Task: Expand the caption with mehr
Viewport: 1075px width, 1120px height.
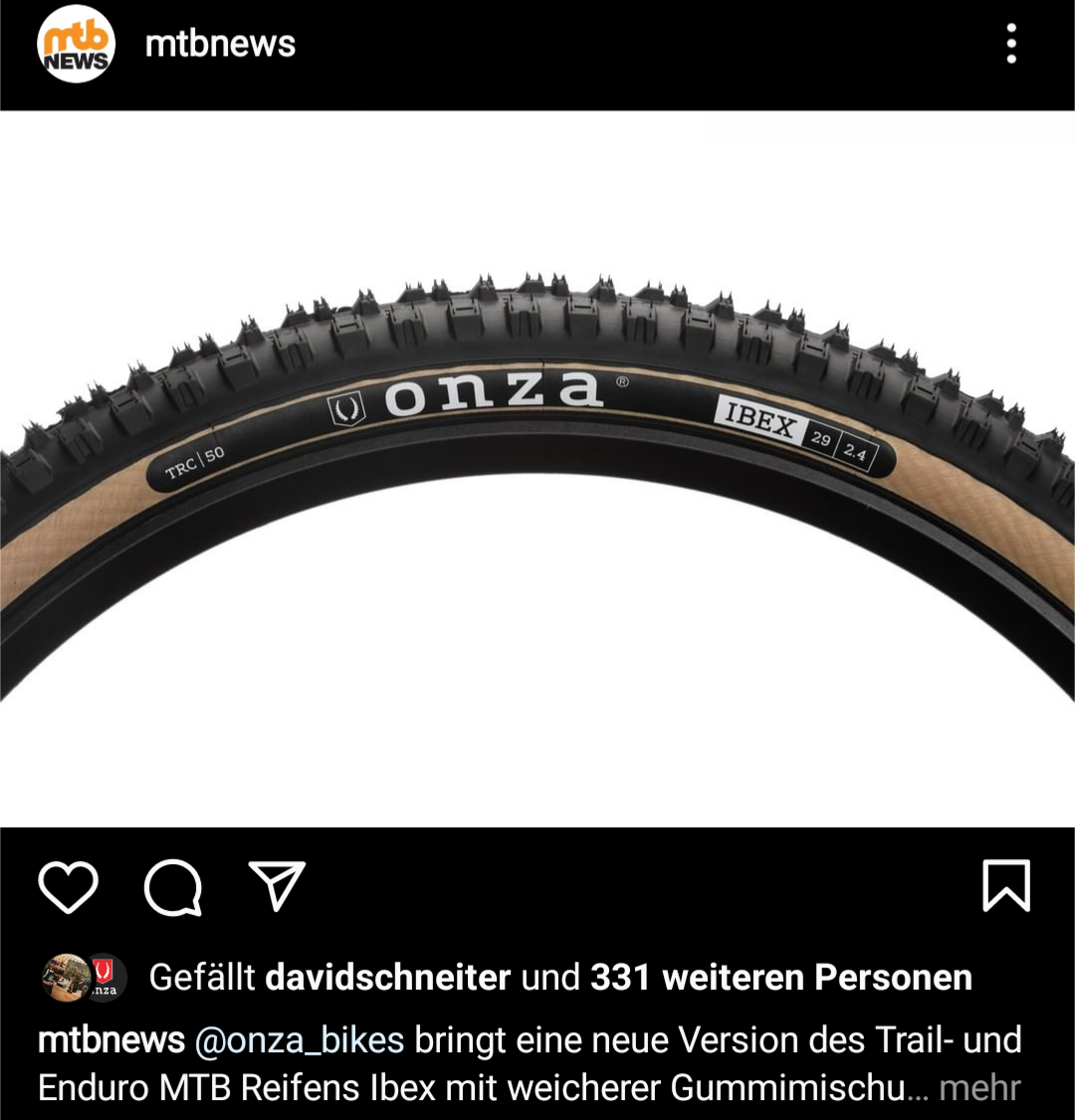Action: point(979,1087)
